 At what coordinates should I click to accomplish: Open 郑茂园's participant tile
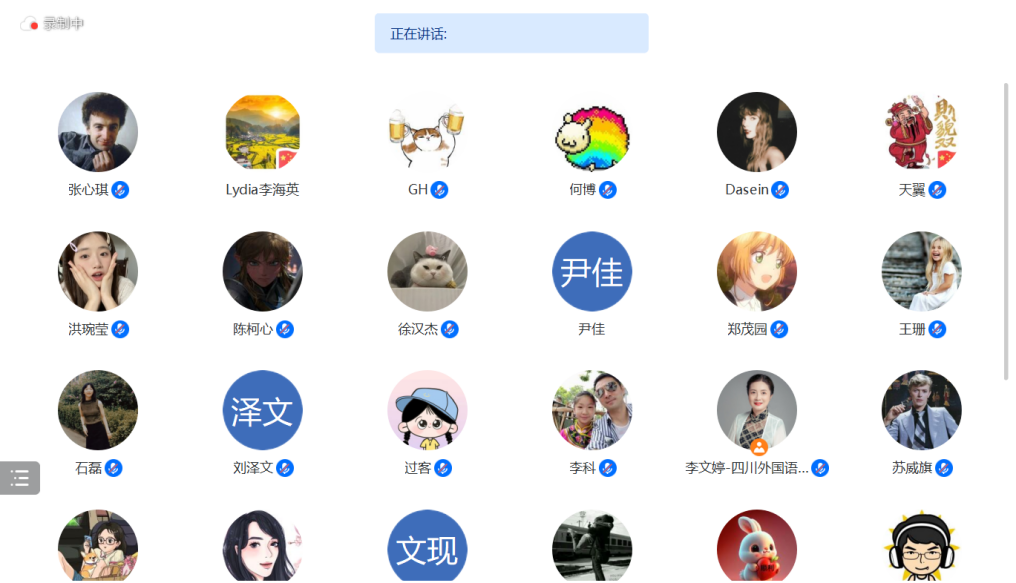[756, 271]
